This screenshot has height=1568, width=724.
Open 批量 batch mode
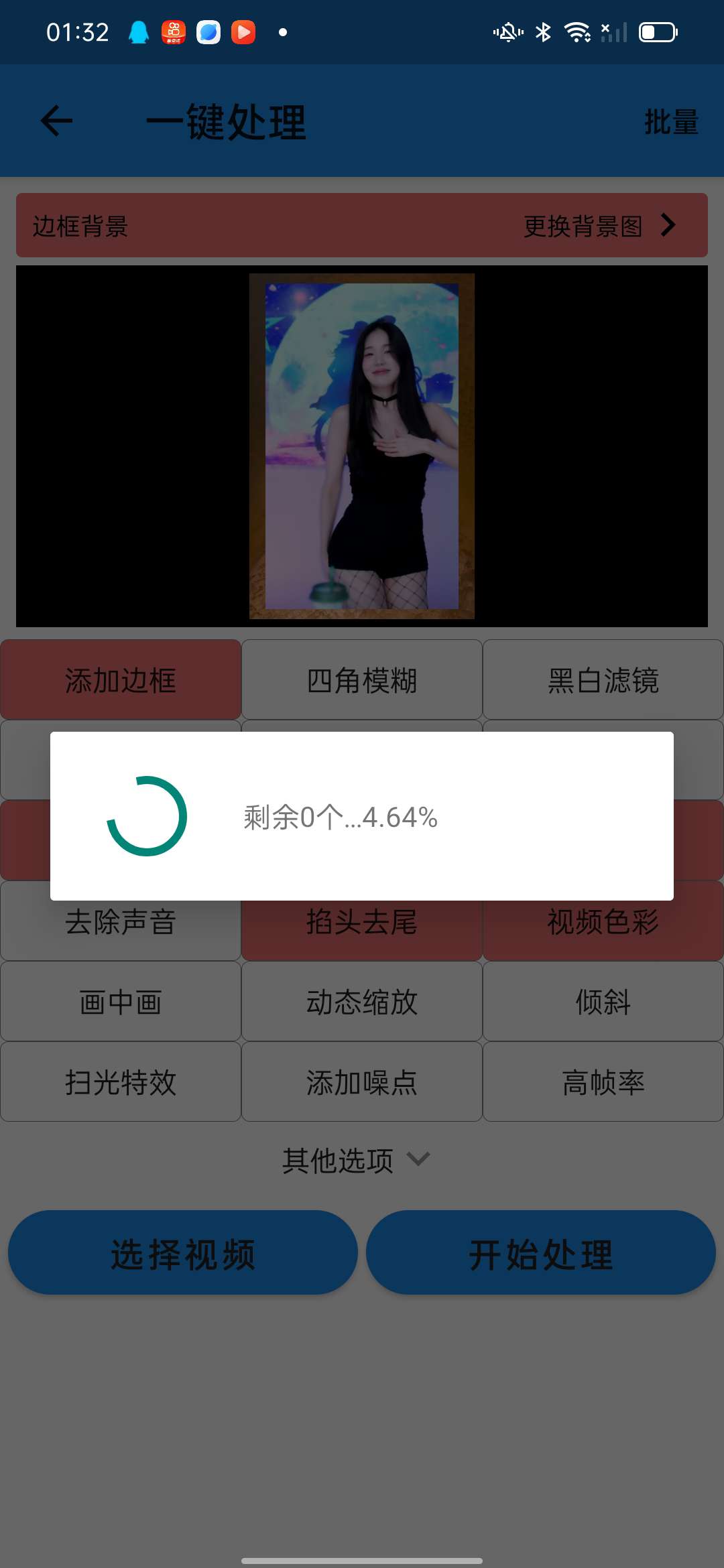[671, 122]
